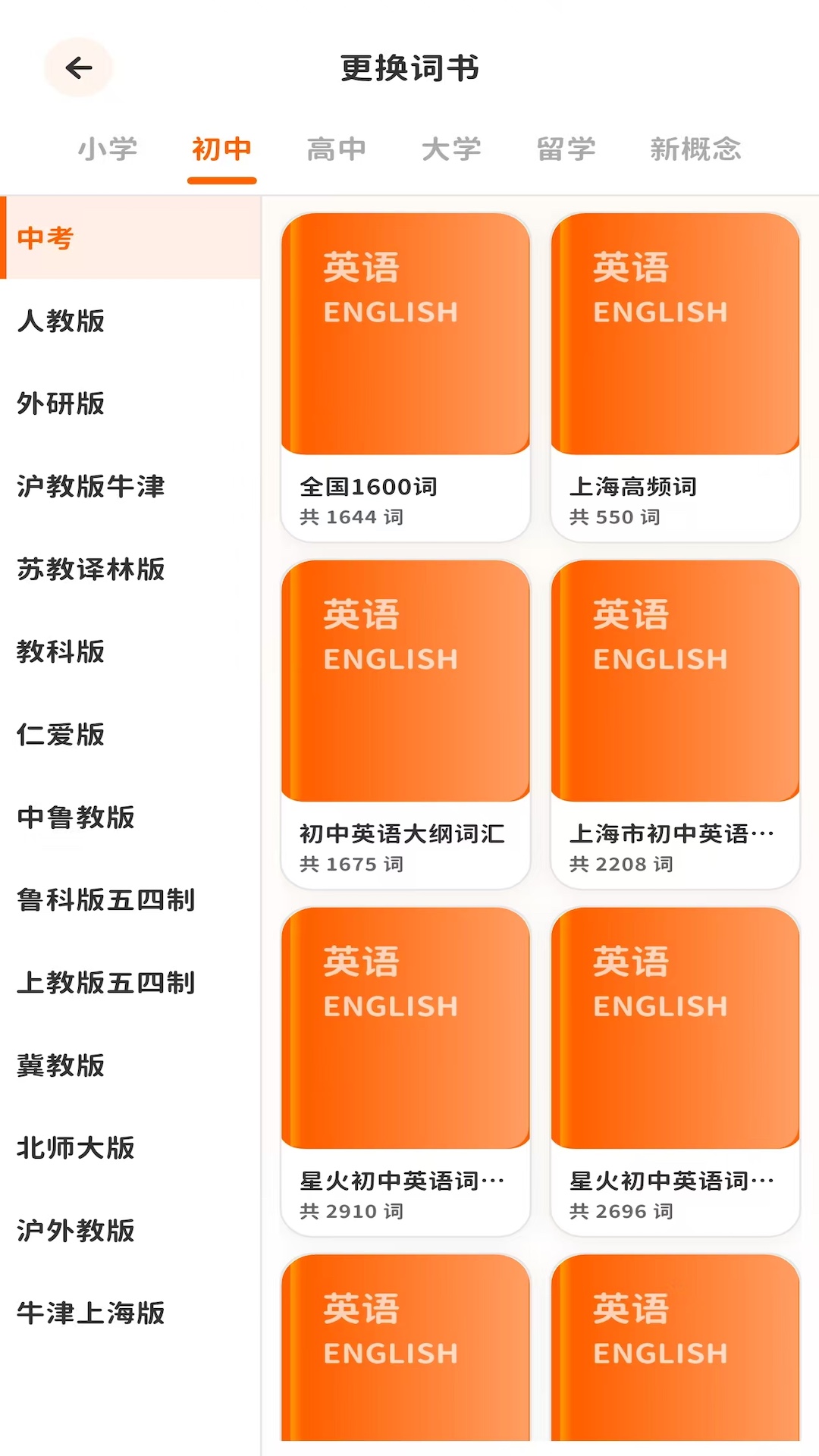The width and height of the screenshot is (819, 1456).
Task: Select the bottom-left English book cover
Action: [405, 1357]
